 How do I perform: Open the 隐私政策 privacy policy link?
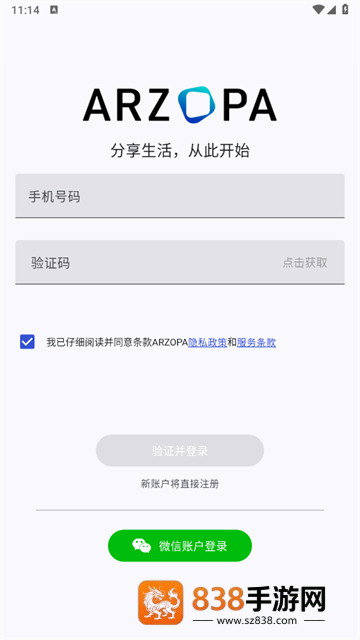(207, 342)
